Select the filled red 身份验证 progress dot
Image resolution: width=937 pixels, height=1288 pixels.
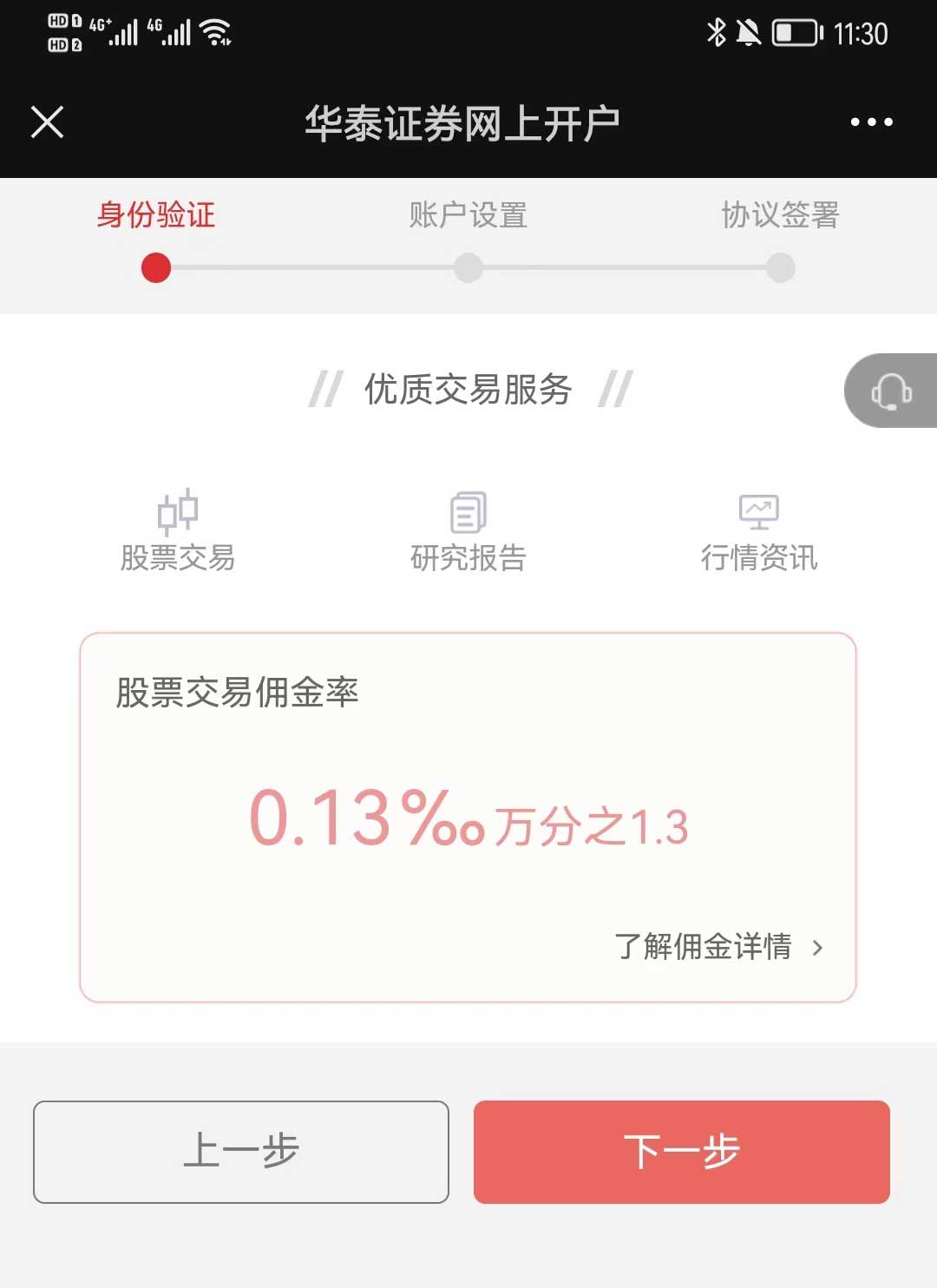pyautogui.click(x=154, y=268)
